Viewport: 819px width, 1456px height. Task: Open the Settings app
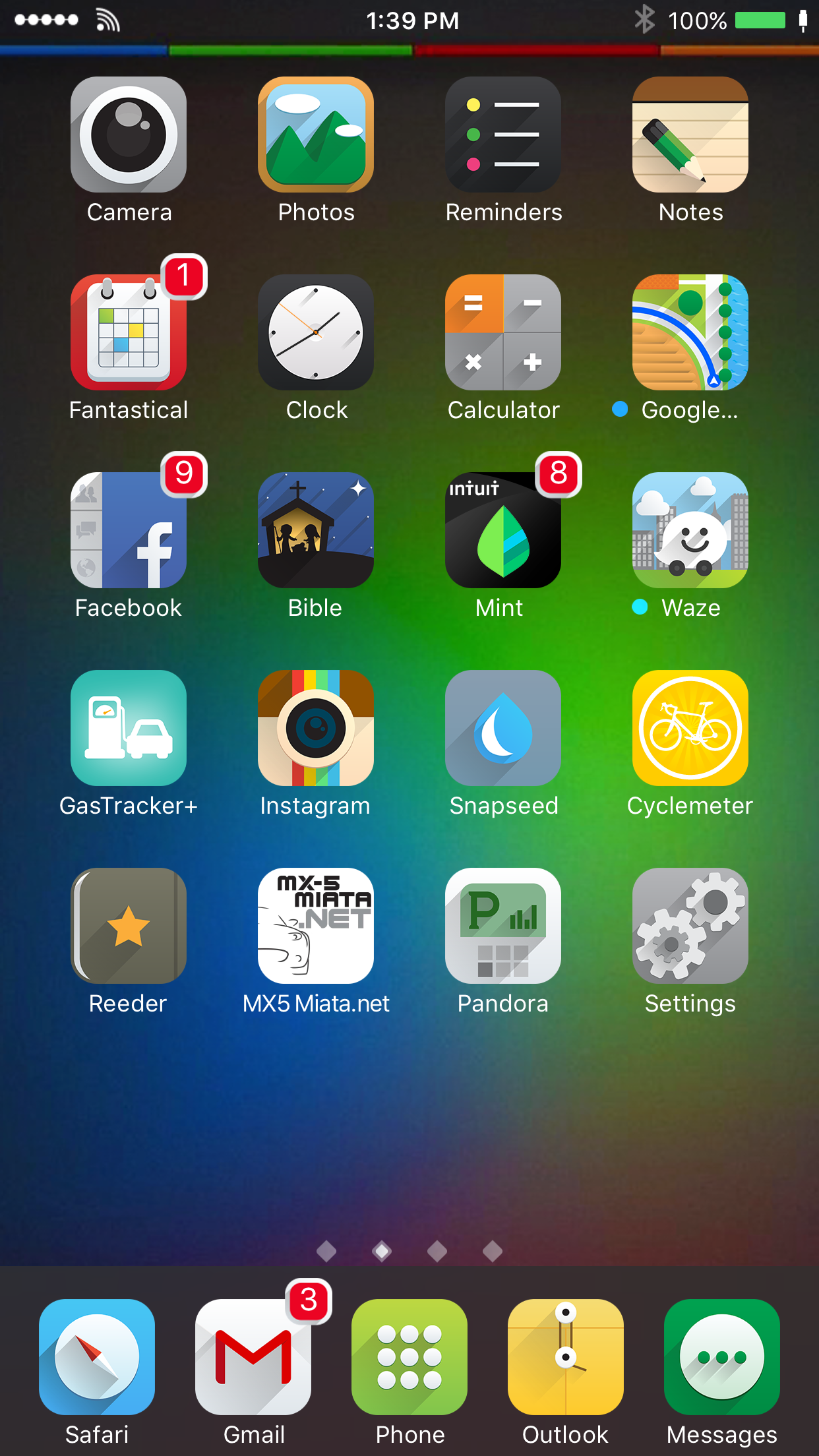point(690,926)
